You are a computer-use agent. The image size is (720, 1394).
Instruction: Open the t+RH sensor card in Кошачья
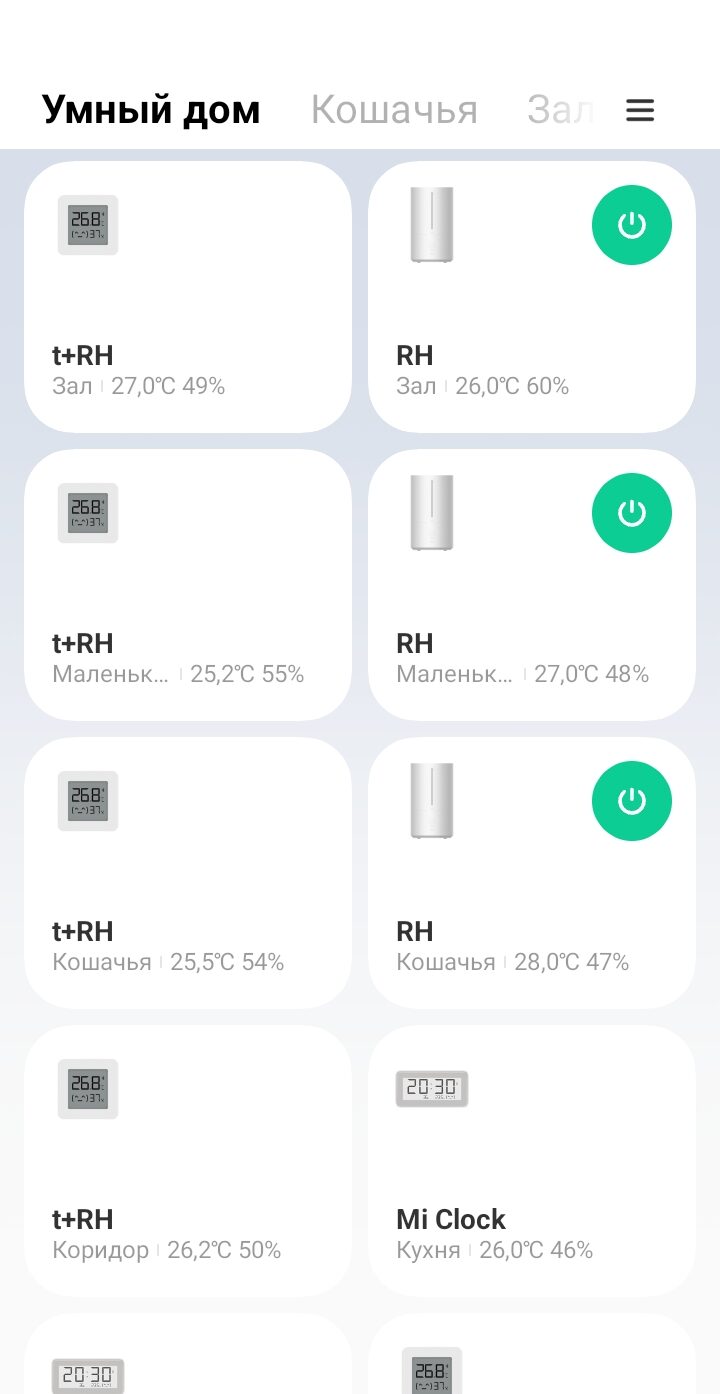187,873
